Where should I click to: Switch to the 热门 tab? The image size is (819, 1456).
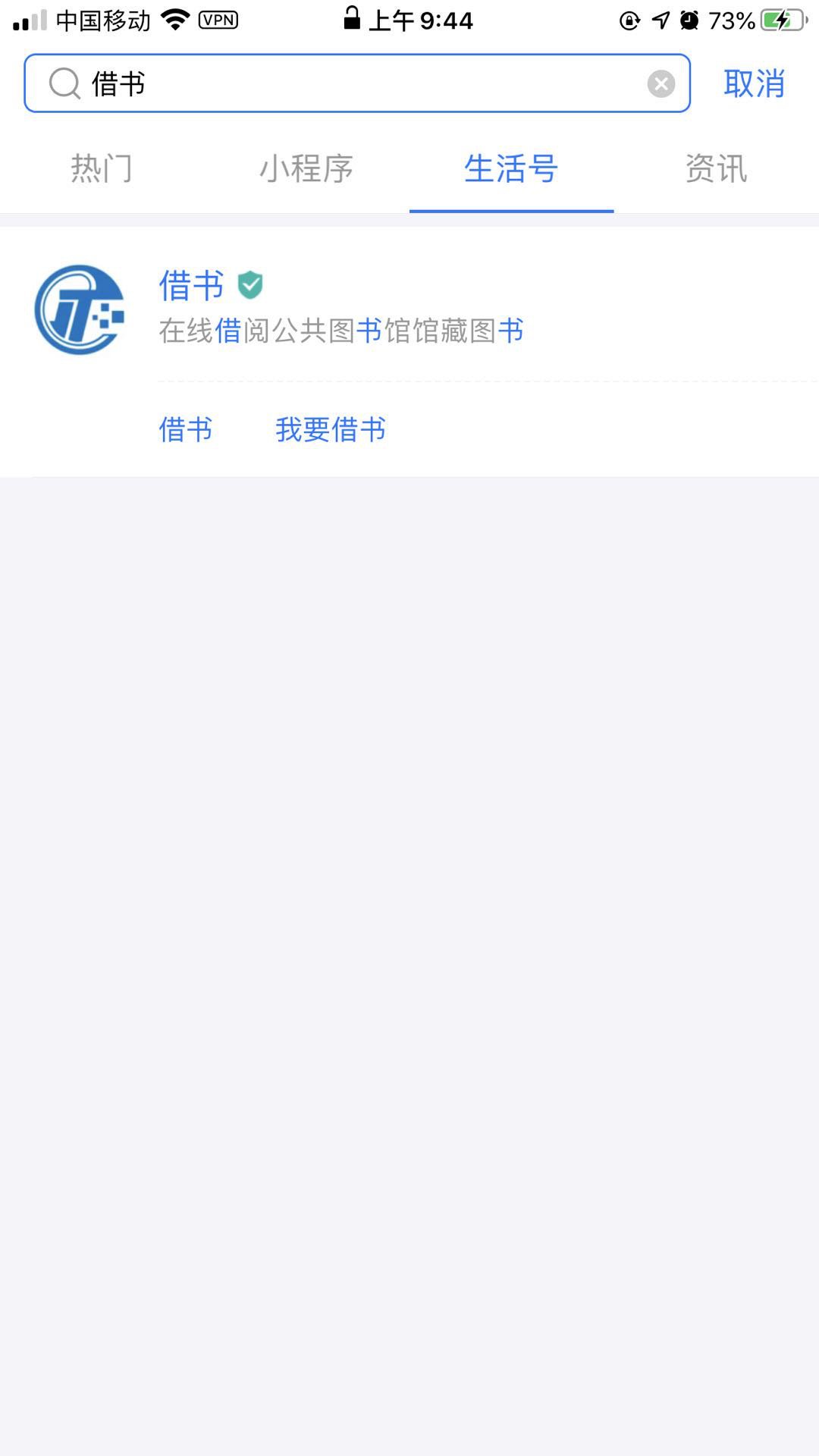coord(102,168)
